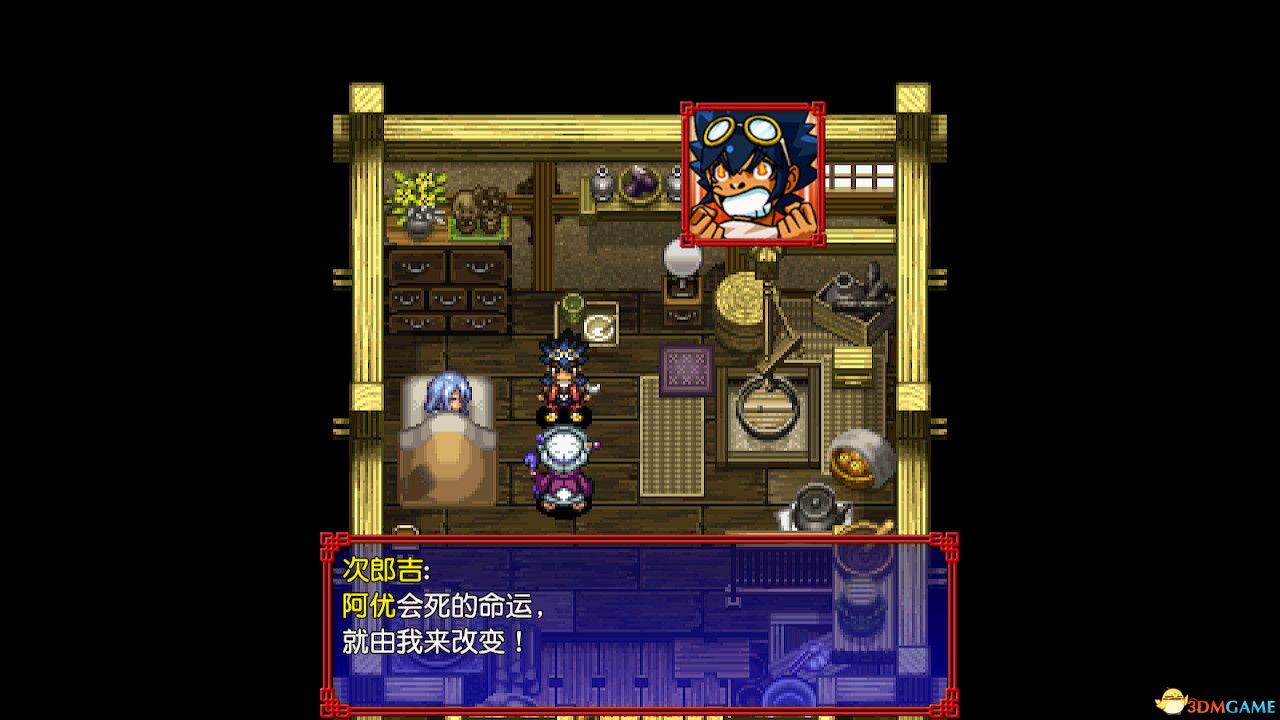1280x720 pixels.
Task: Tap the dialogue box to continue
Action: coord(639,624)
